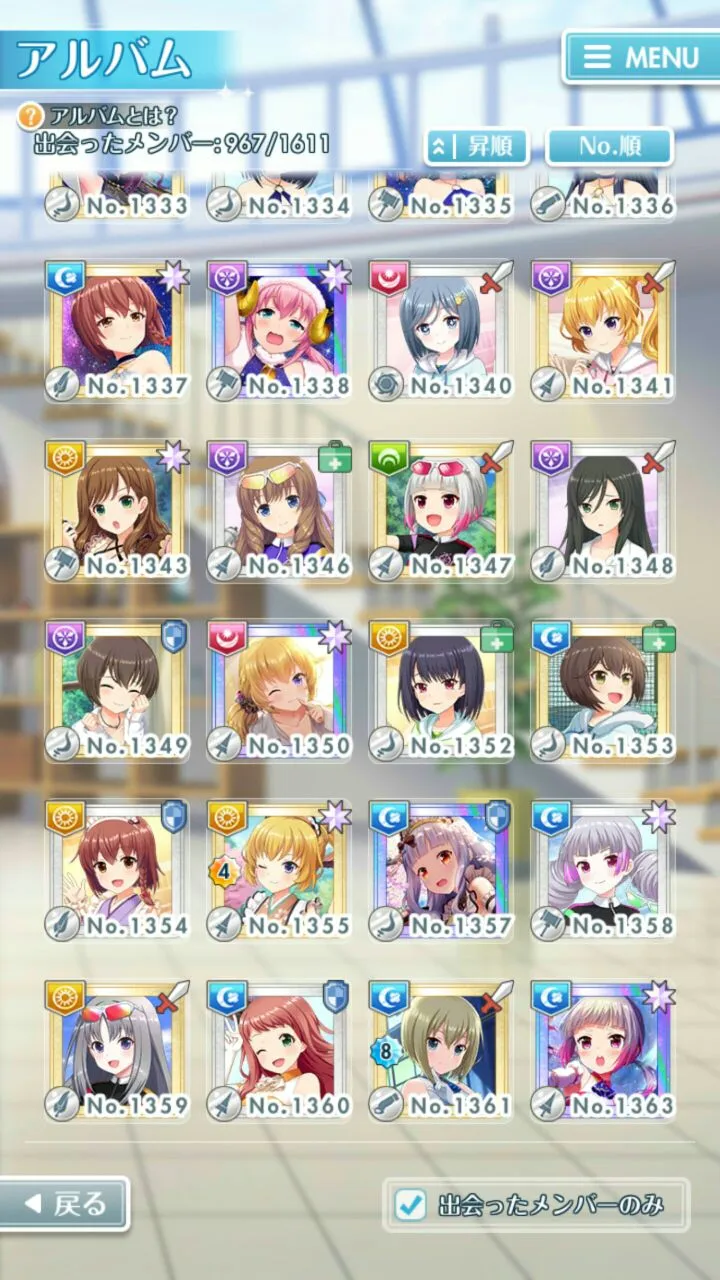The height and width of the screenshot is (1280, 720).
Task: Open member card No.1337
Action: point(117,330)
